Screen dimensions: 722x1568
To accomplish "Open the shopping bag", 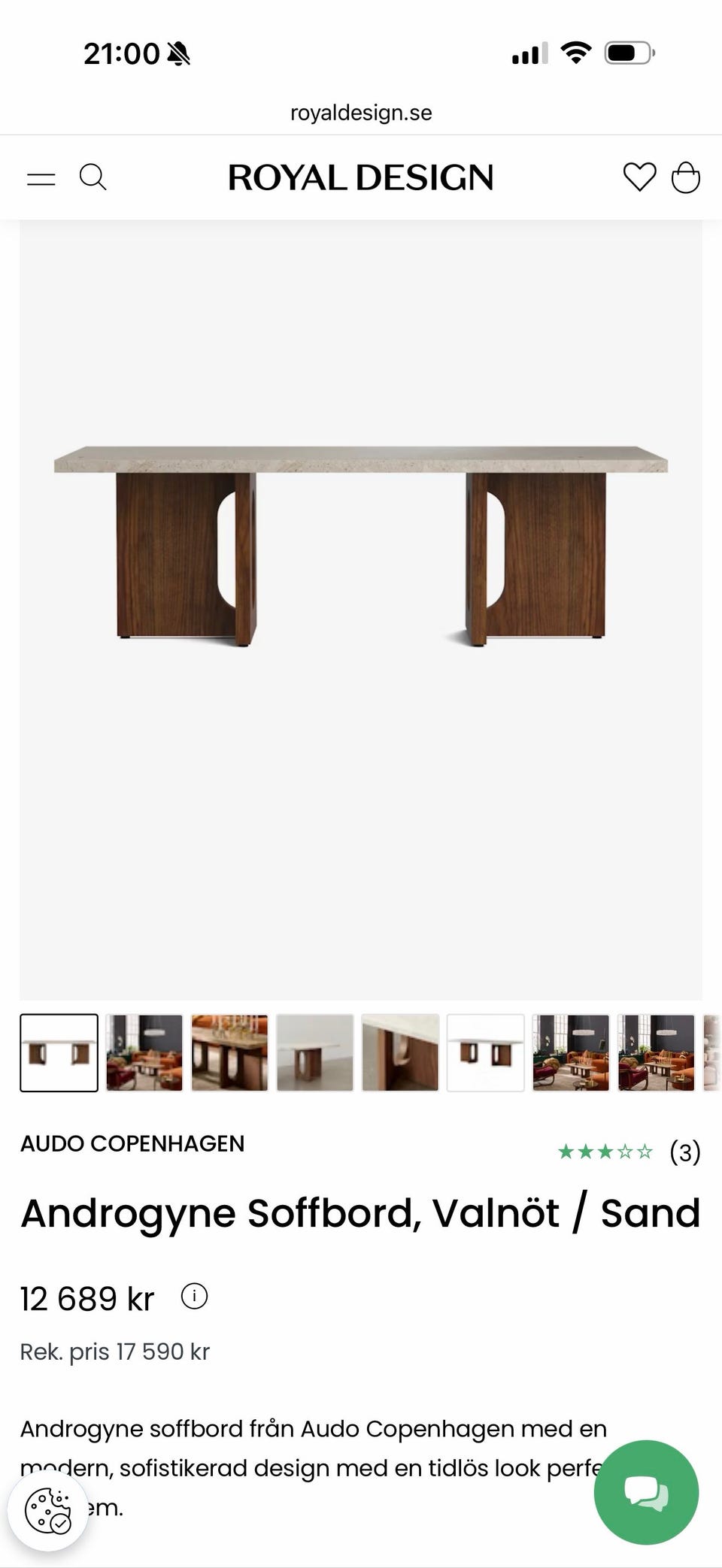I will point(685,178).
